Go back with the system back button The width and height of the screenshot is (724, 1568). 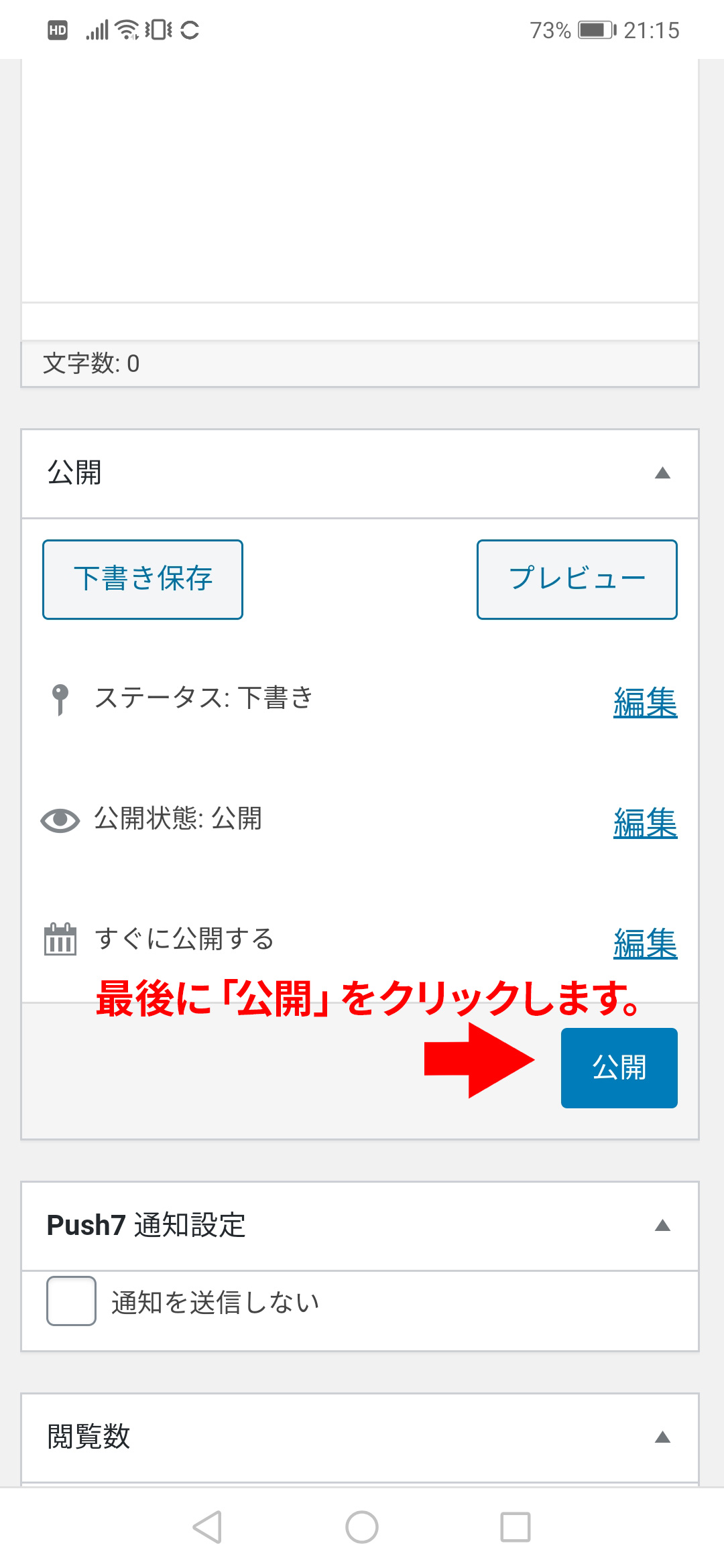207,1527
